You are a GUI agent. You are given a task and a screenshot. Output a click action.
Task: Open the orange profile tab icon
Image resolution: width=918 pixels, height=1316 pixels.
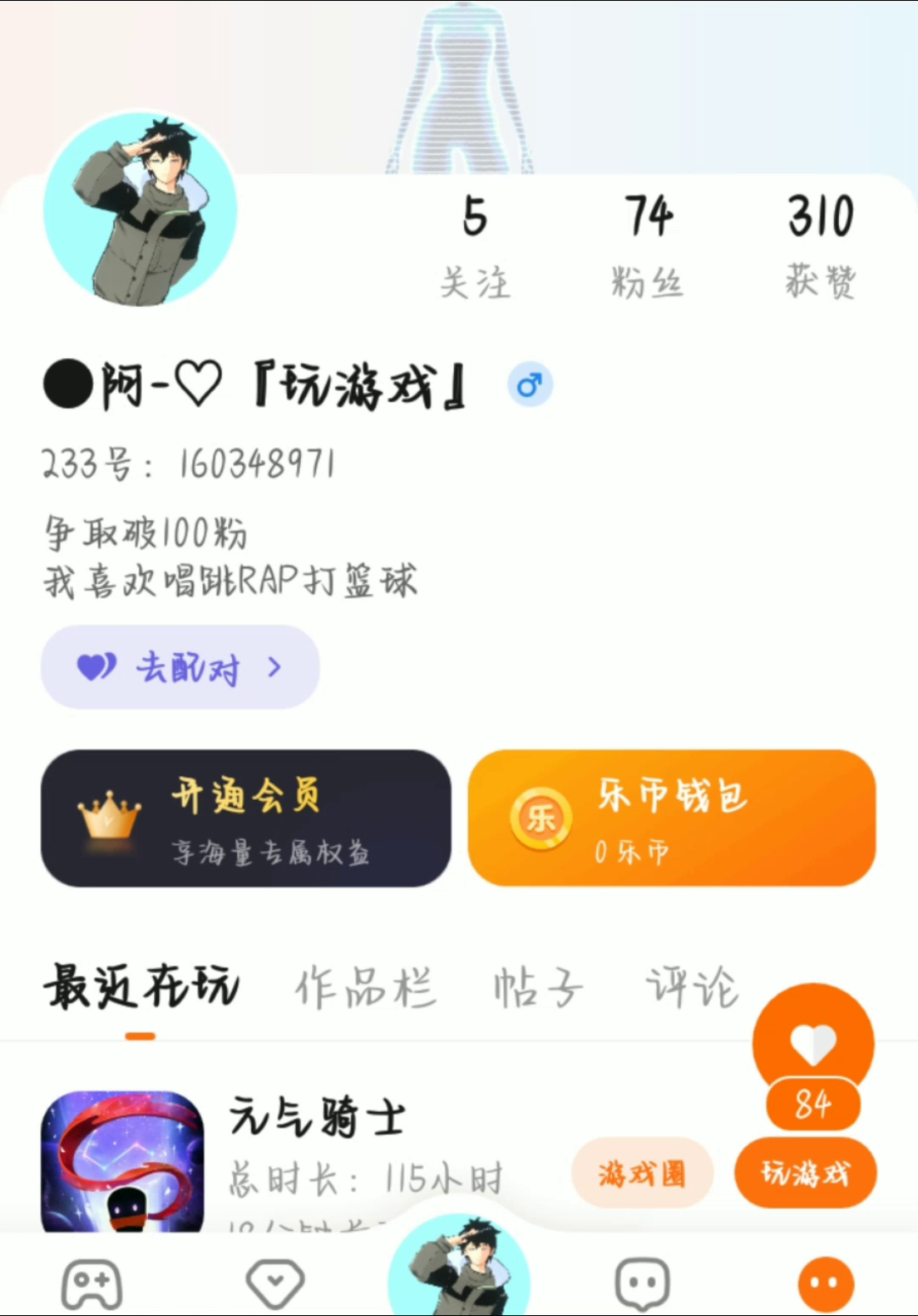tap(825, 1284)
